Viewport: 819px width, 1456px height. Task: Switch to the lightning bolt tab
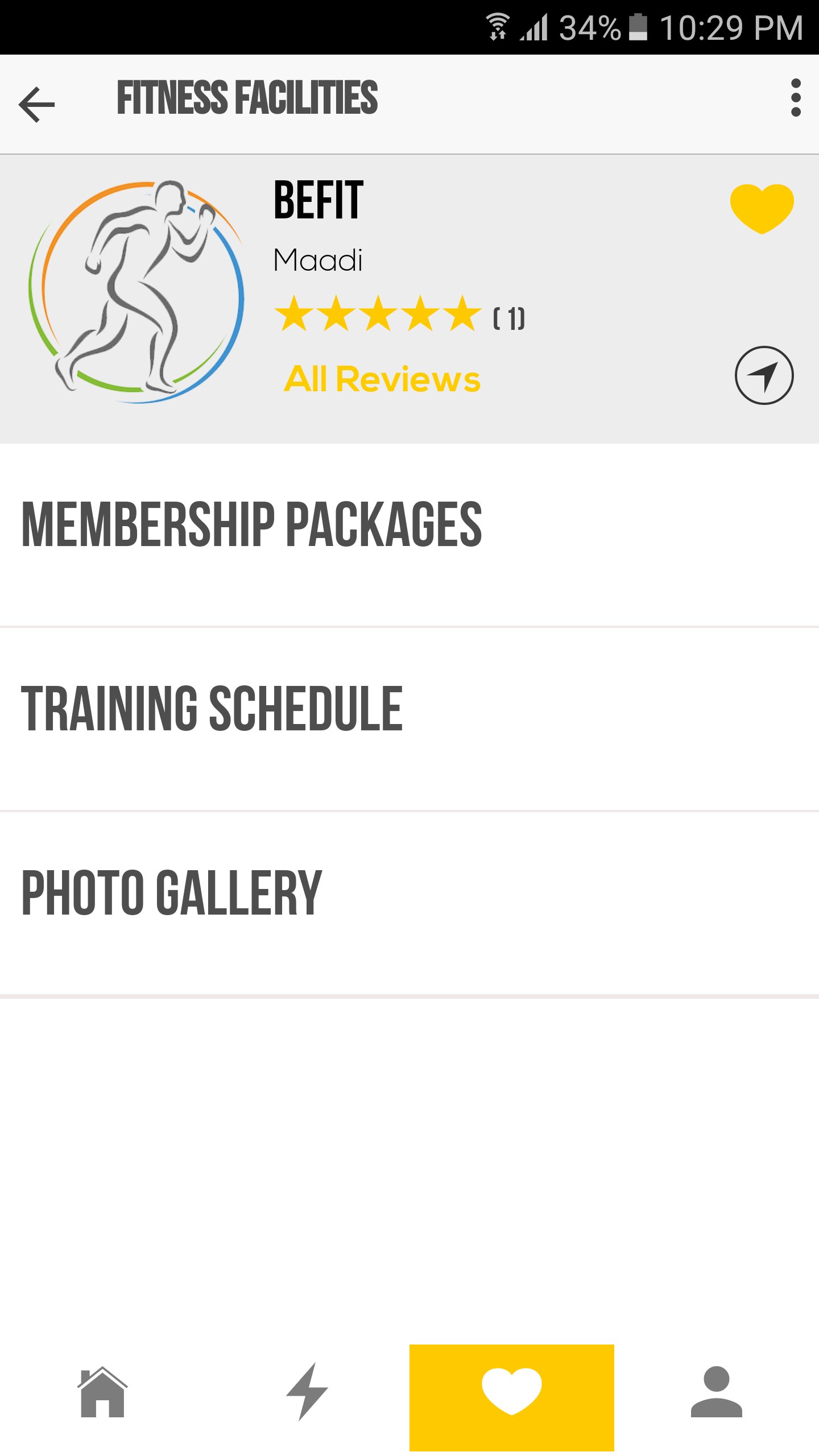coord(307,1392)
